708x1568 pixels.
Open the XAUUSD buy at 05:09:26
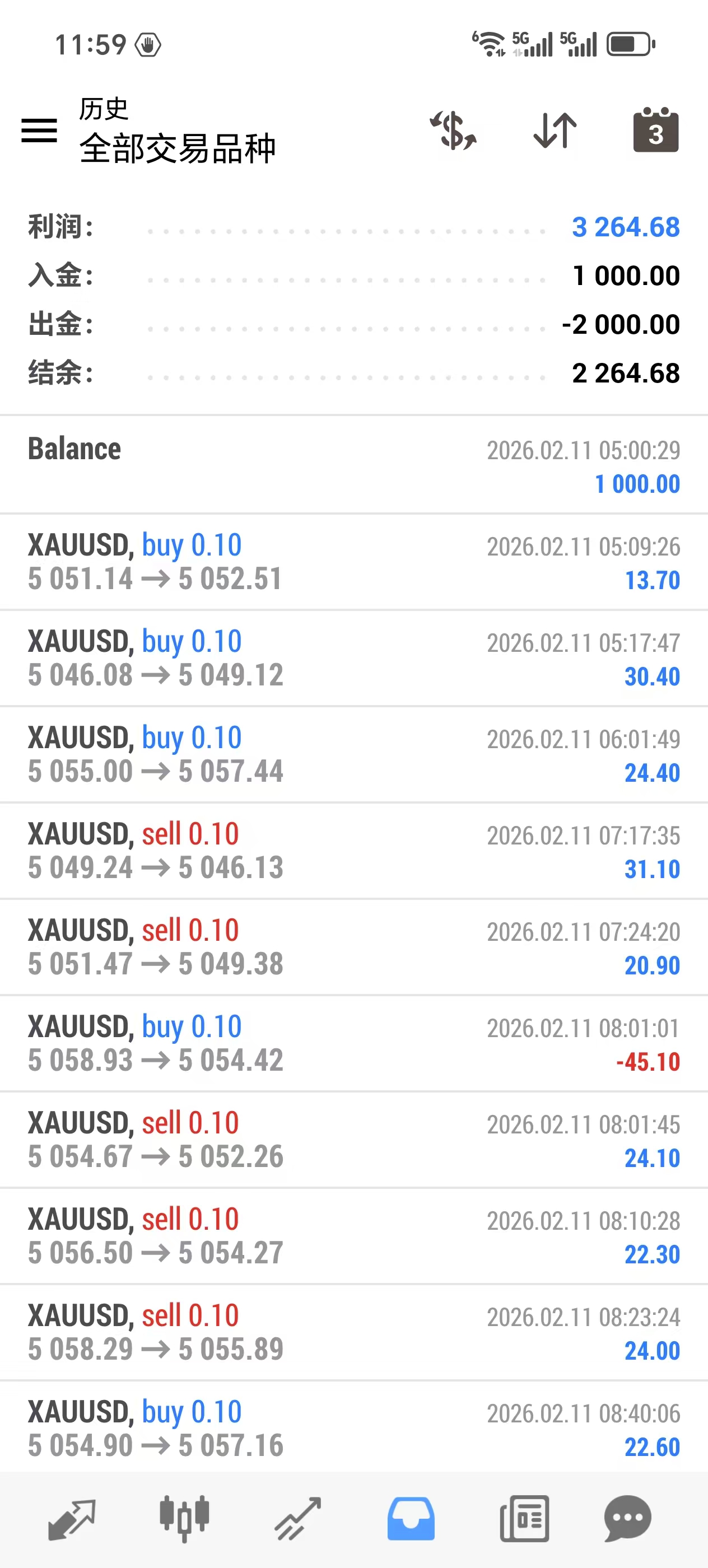pyautogui.click(x=353, y=562)
